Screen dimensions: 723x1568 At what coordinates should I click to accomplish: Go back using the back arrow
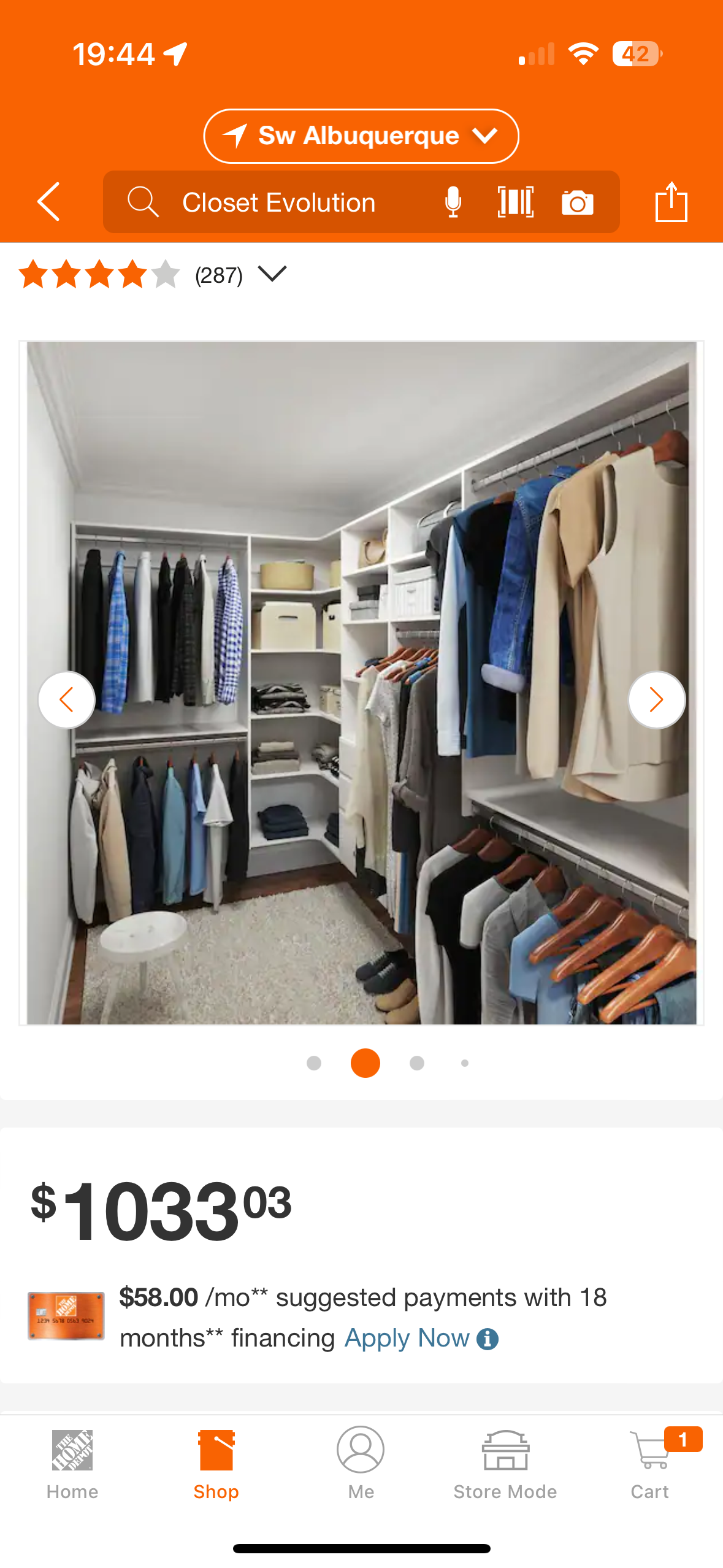click(x=48, y=202)
